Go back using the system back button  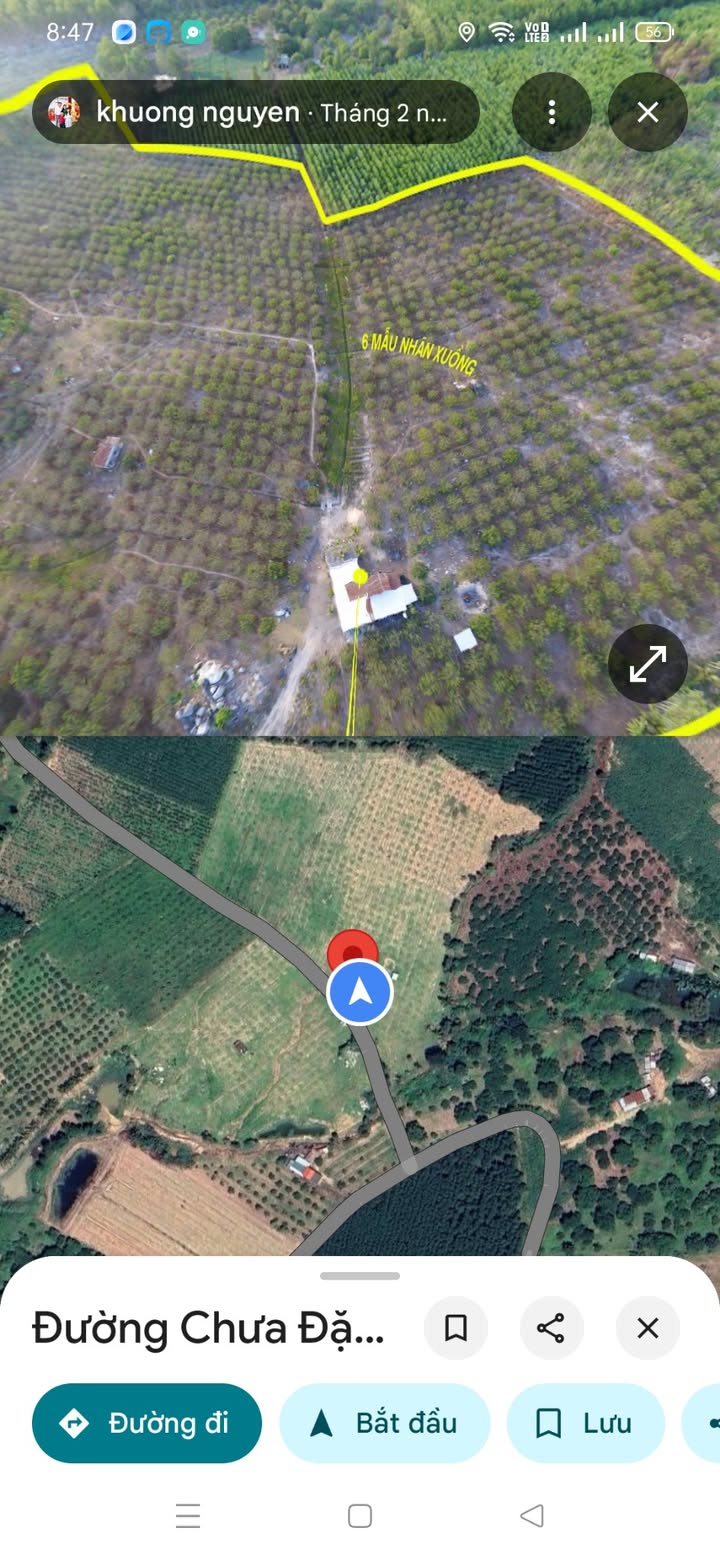tap(532, 1516)
